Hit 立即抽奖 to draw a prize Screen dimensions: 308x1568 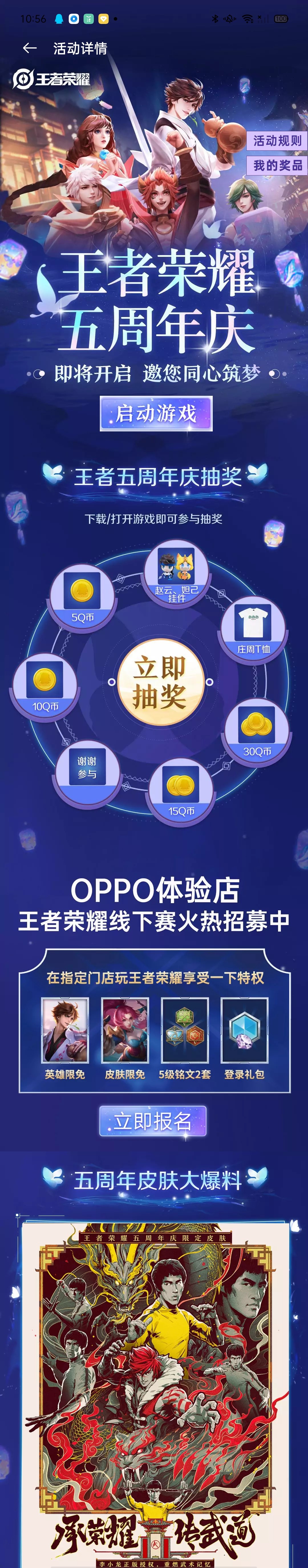point(159,682)
